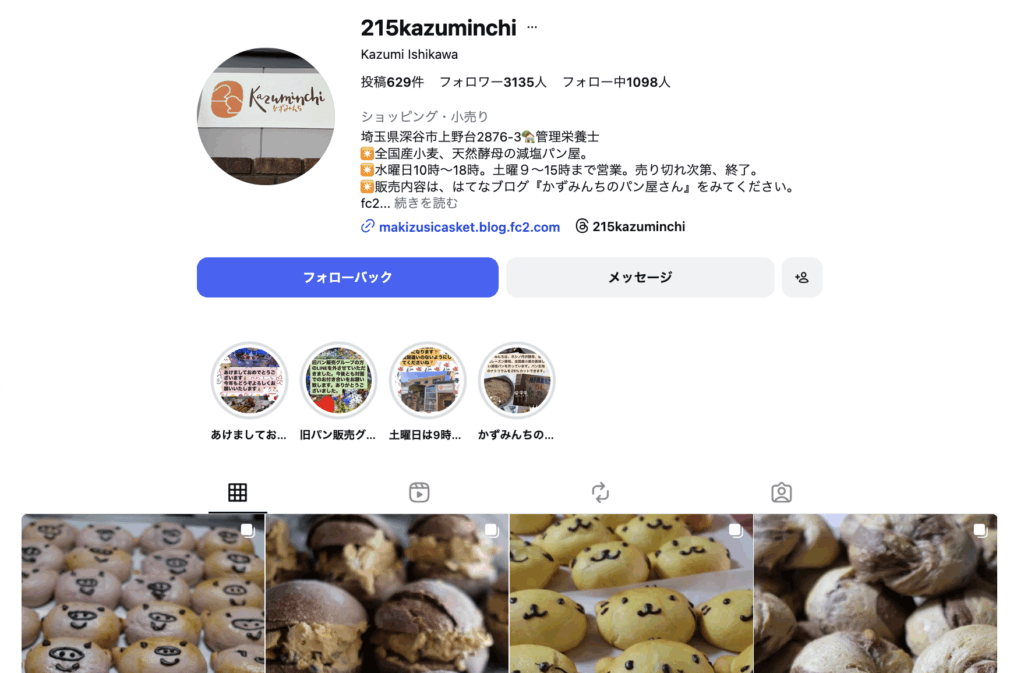
Task: Switch to the Reels tab
Action: (419, 492)
